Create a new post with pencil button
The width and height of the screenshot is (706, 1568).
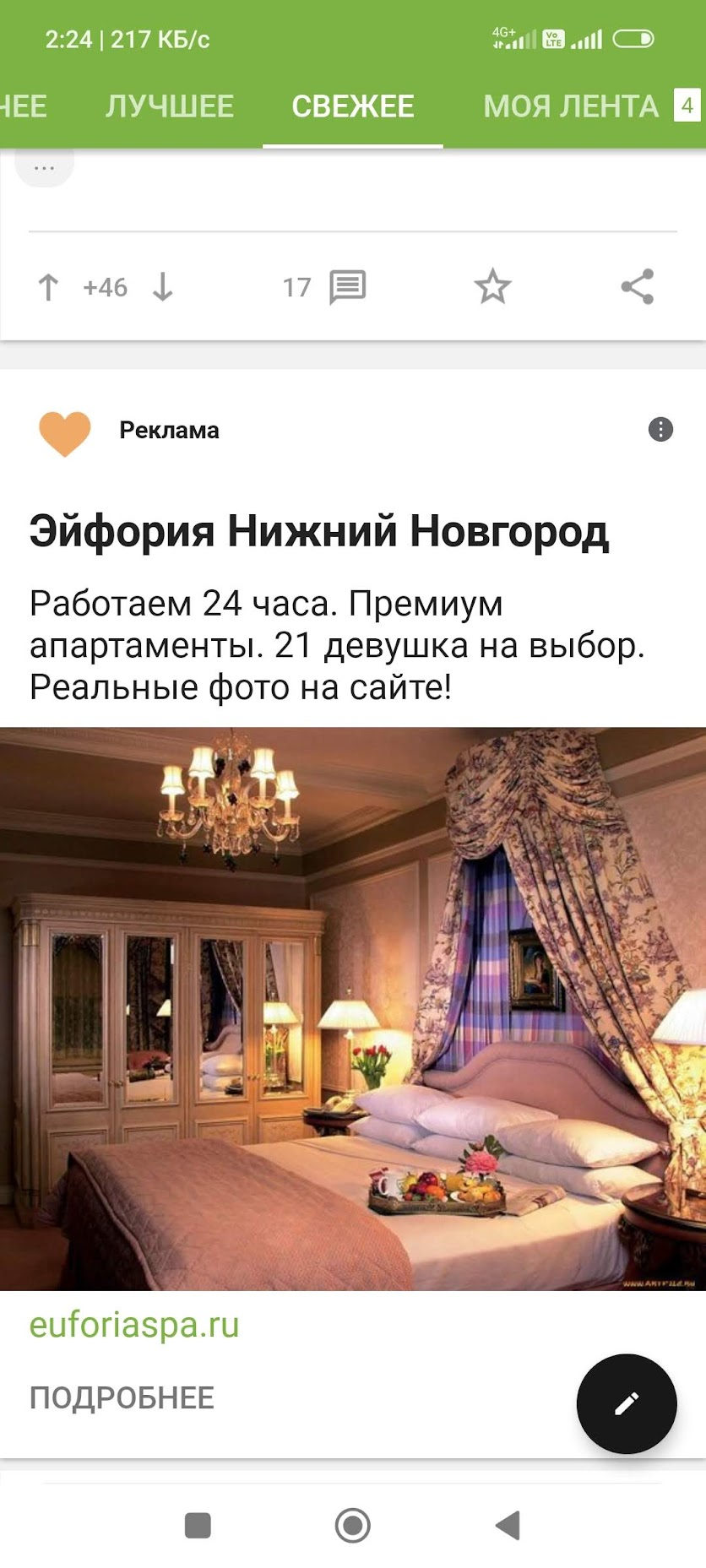627,1403
